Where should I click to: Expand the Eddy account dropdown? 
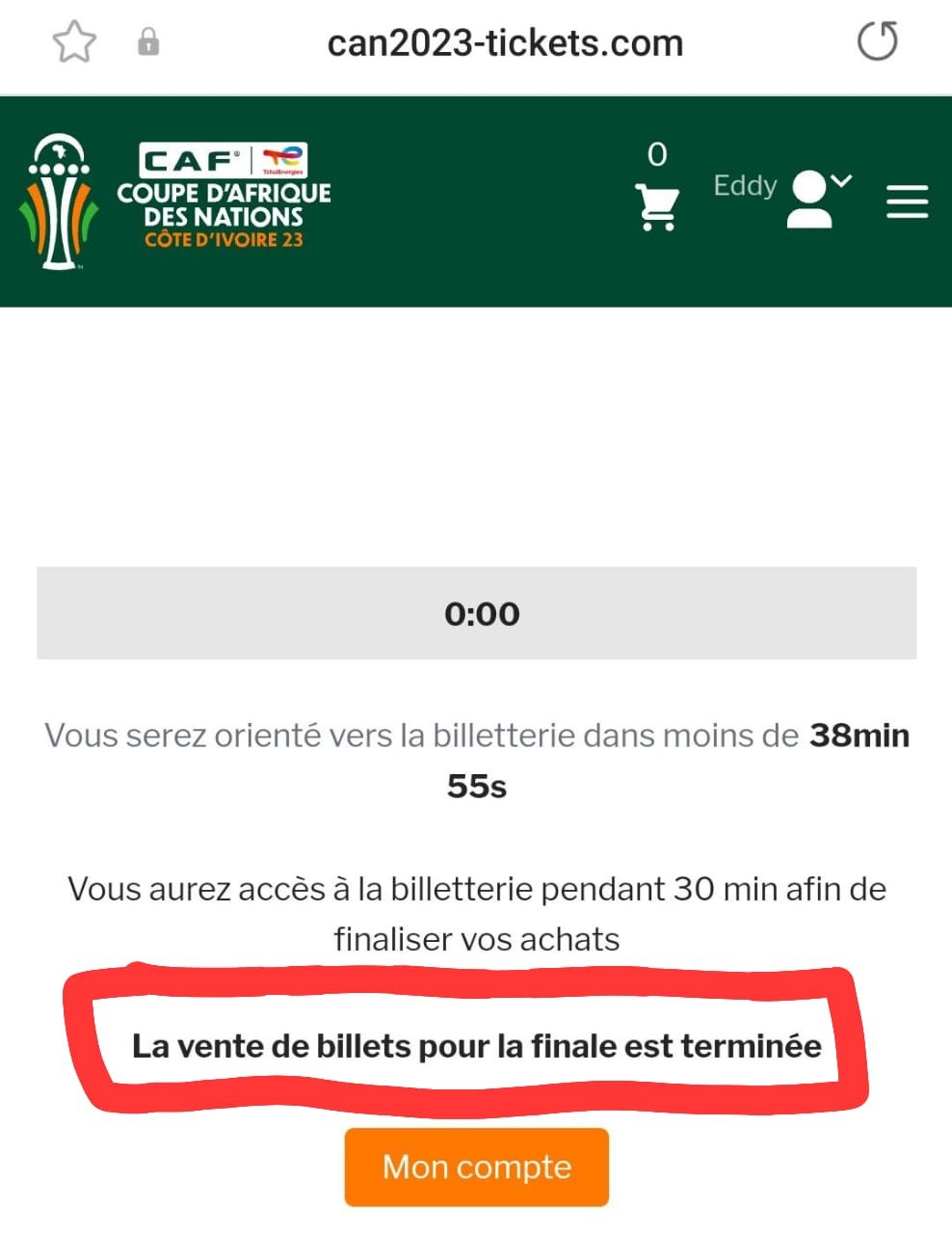click(819, 197)
